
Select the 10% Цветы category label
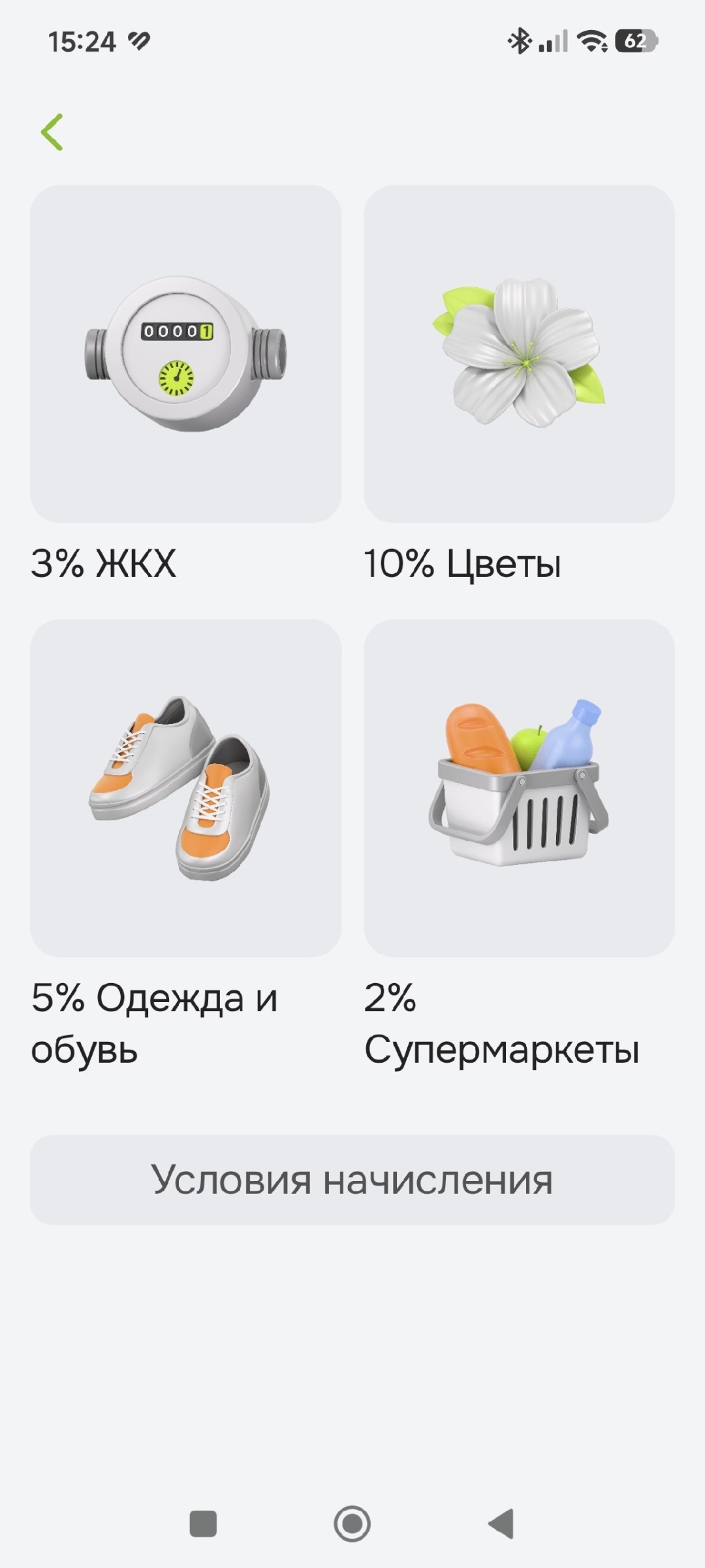[x=463, y=562]
